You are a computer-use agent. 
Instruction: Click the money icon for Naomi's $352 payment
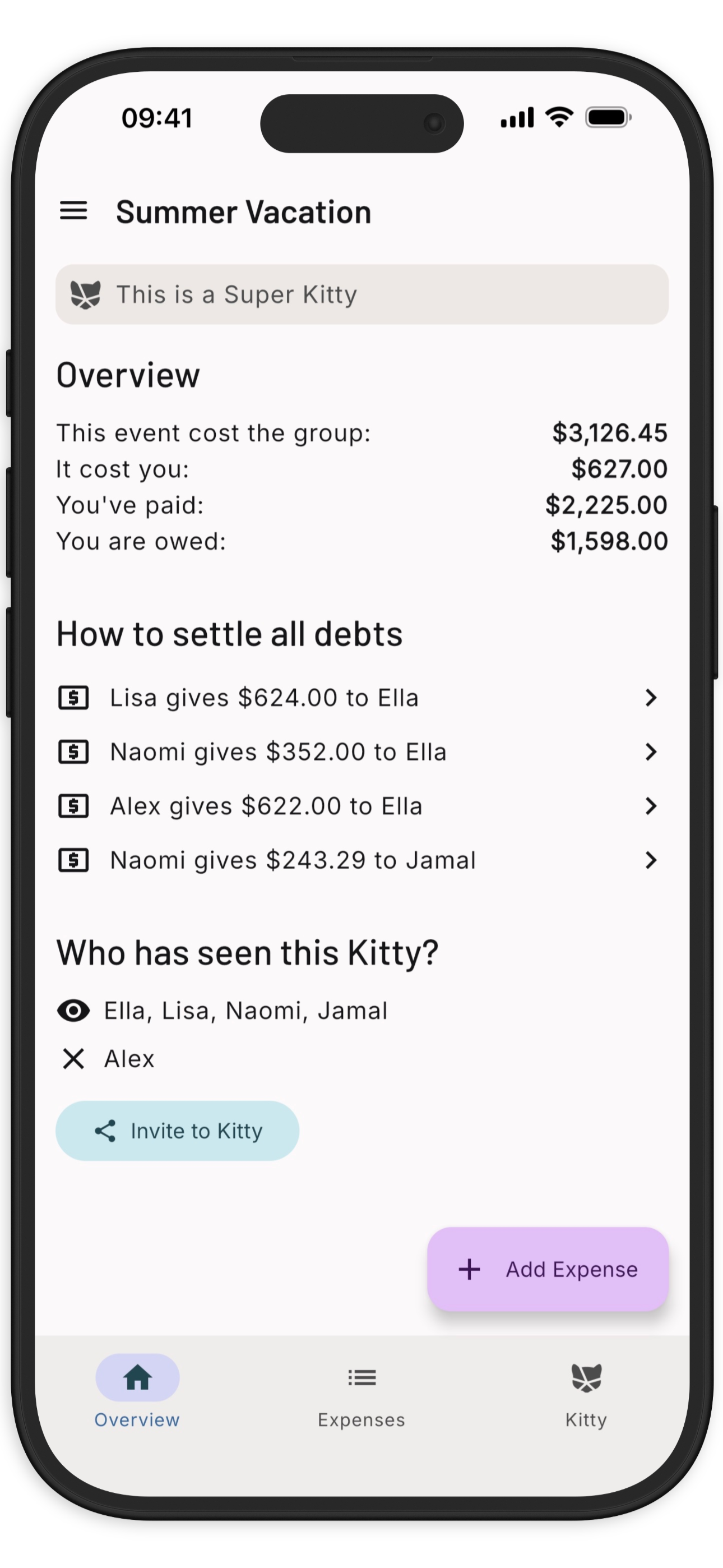(x=73, y=751)
